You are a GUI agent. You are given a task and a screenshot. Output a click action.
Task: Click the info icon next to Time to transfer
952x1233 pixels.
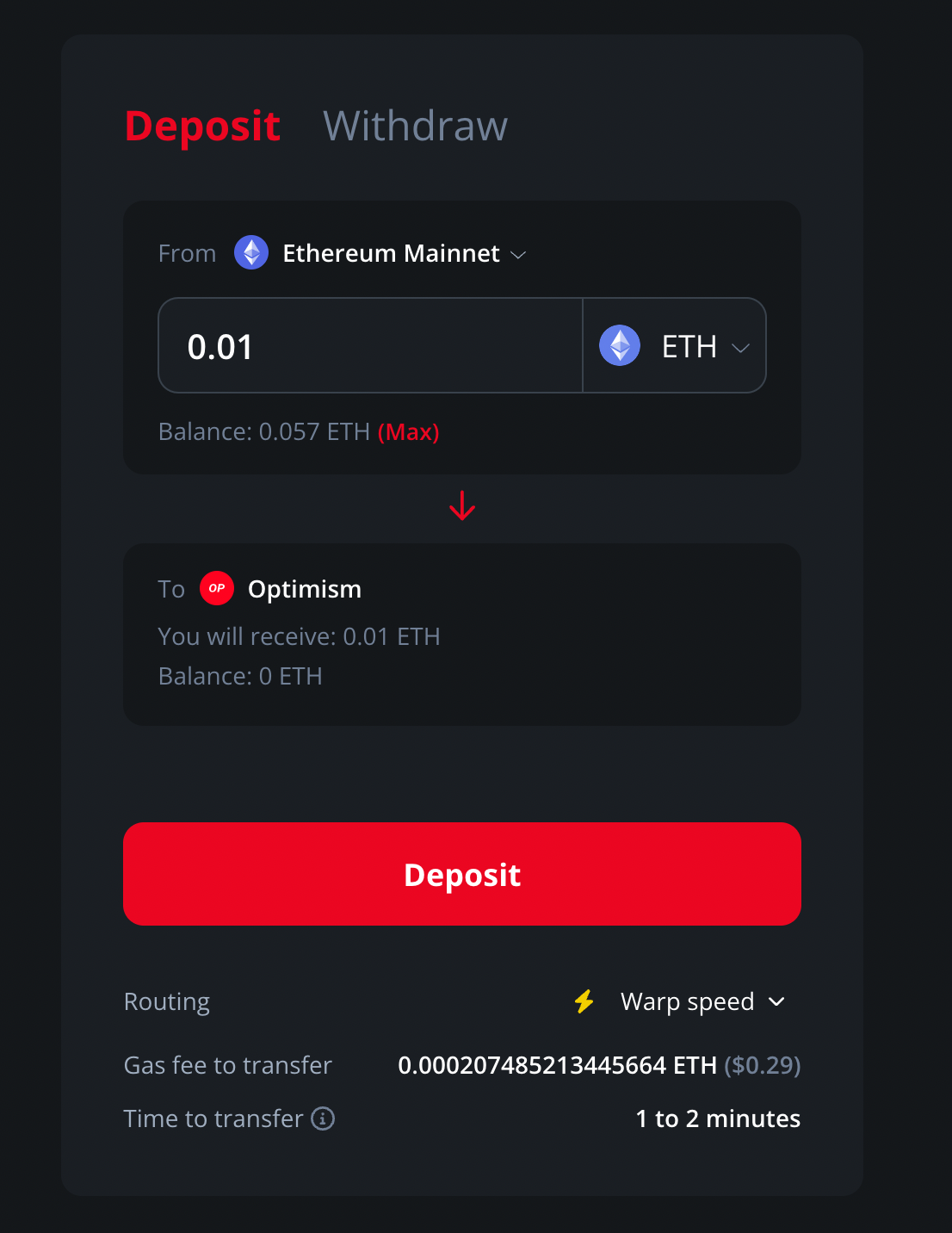[x=323, y=1118]
